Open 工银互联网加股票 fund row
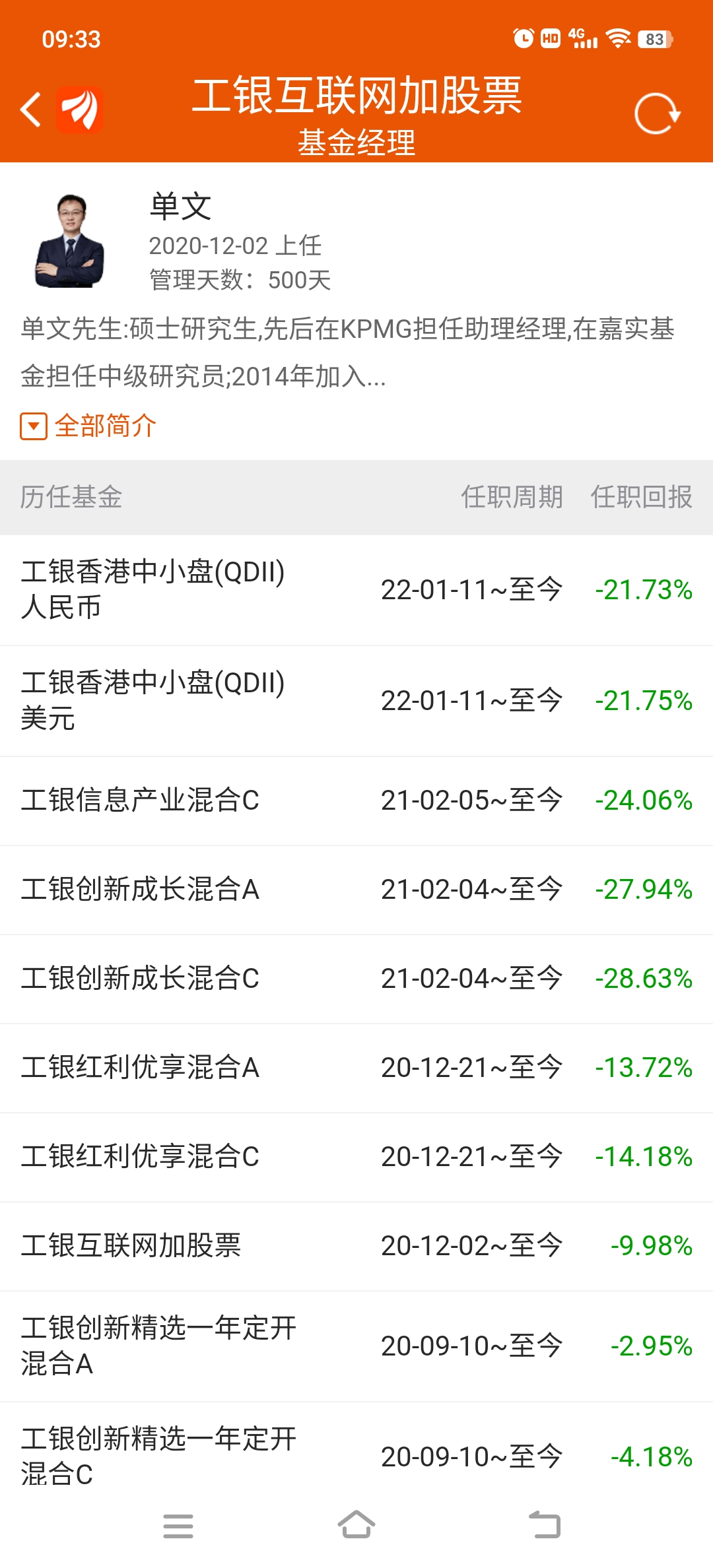This screenshot has height=1568, width=713. tap(356, 1246)
